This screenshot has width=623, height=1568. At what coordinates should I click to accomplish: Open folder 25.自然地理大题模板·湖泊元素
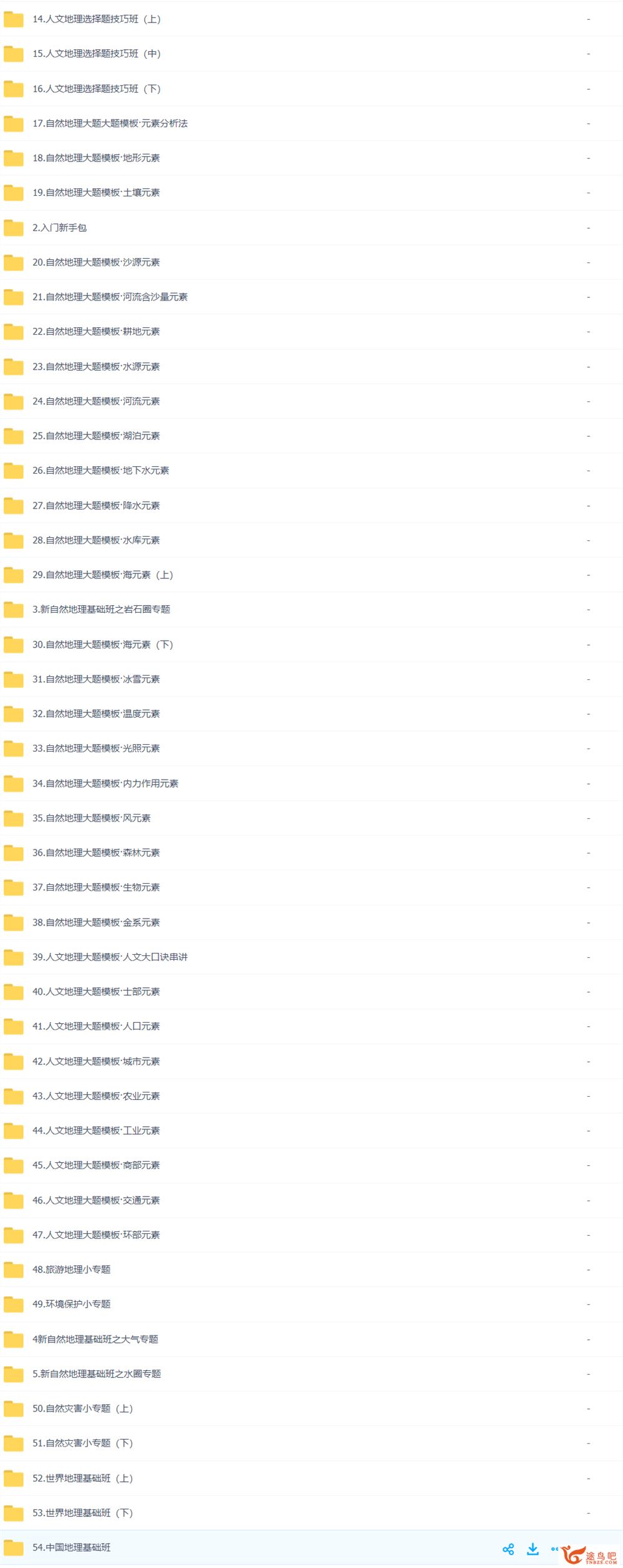coord(96,436)
